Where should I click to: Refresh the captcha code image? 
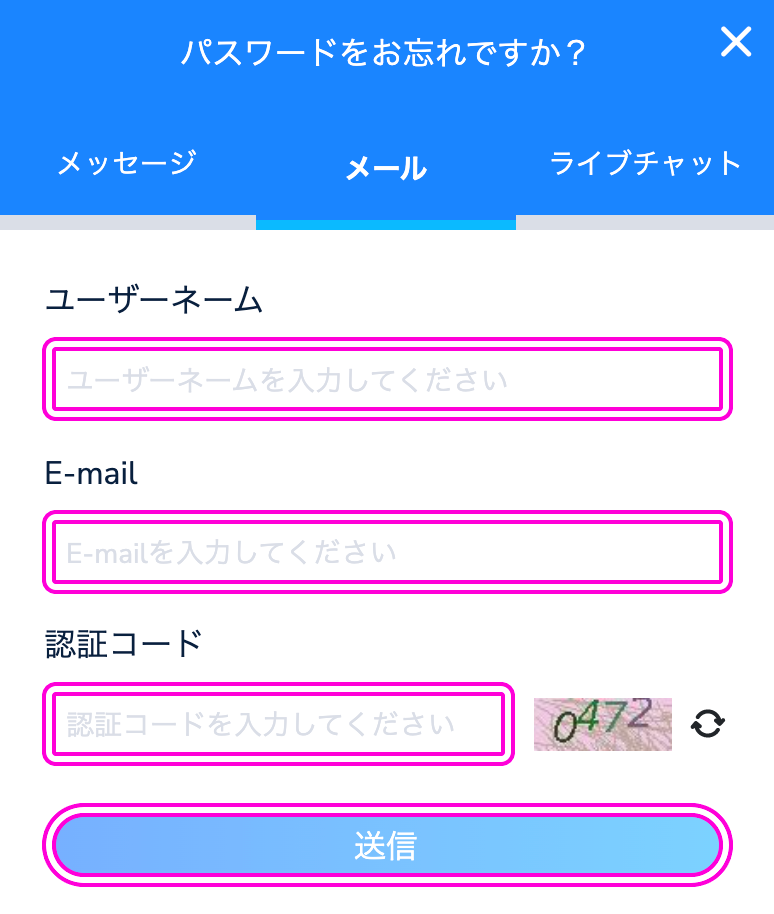click(x=708, y=724)
